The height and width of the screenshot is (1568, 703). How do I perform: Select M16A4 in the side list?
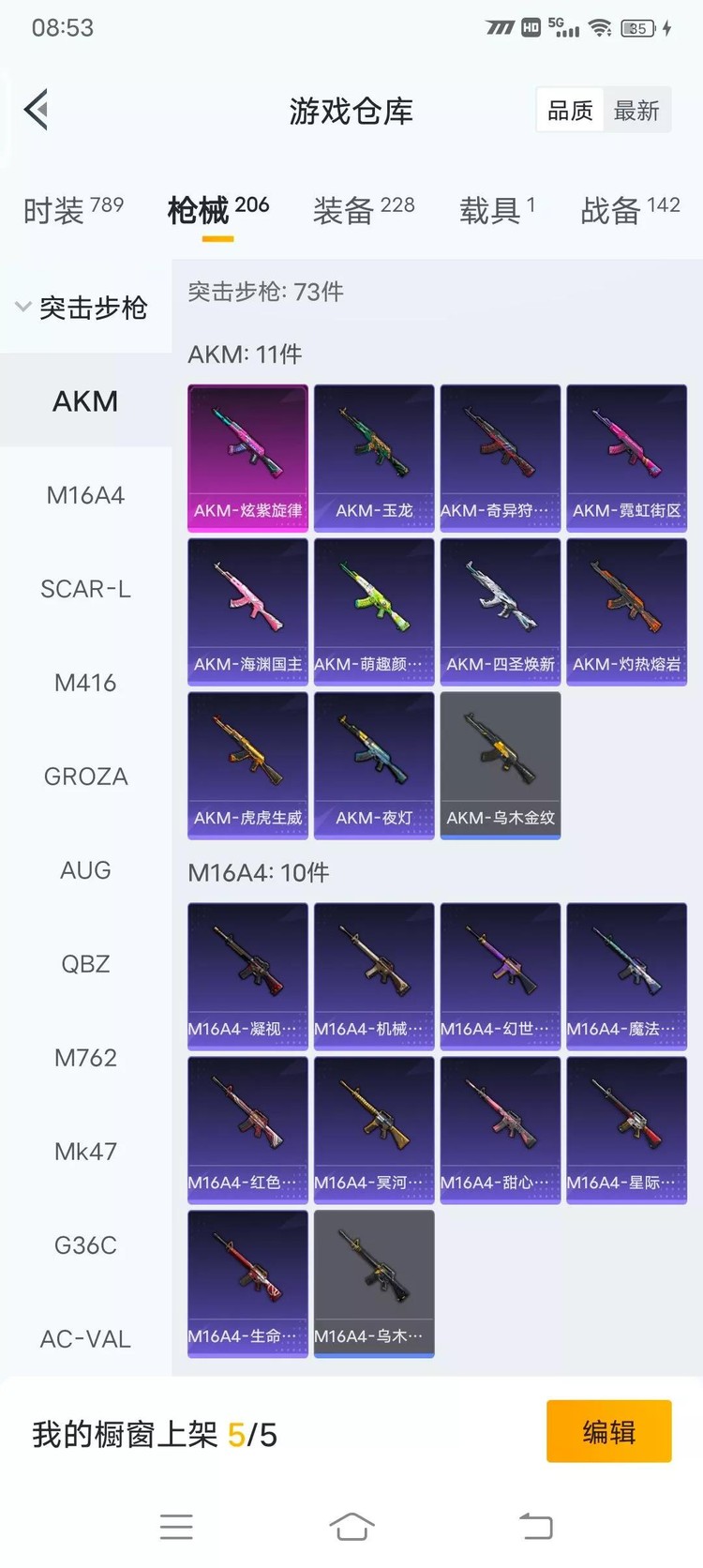pyautogui.click(x=85, y=495)
